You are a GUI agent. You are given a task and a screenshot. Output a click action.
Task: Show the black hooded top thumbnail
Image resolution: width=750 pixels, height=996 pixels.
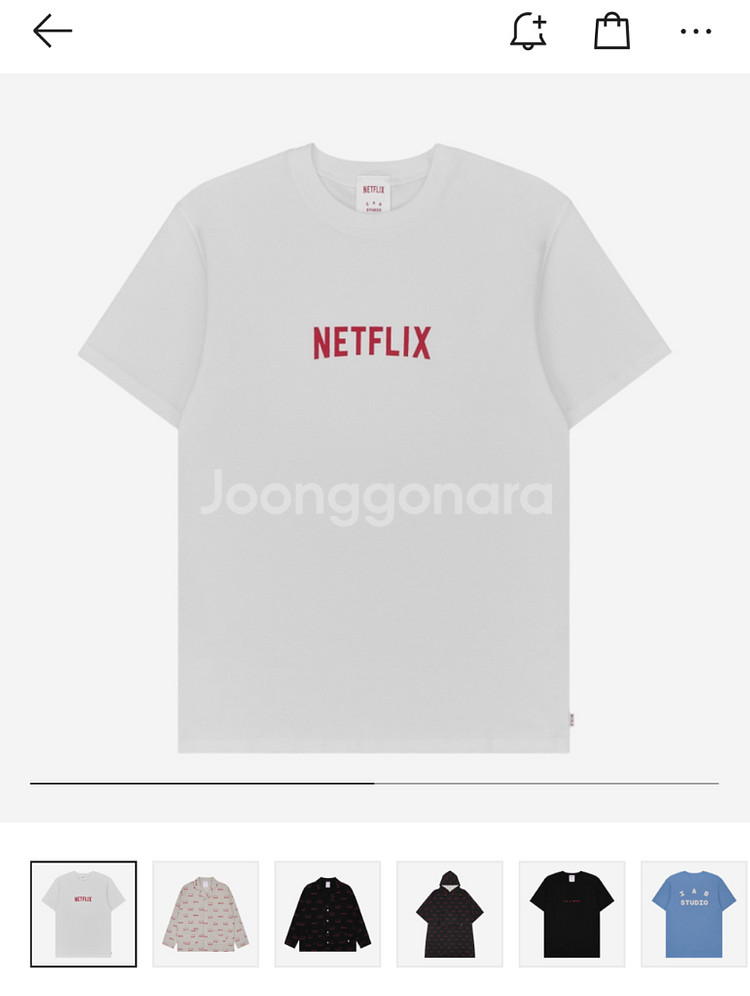pos(449,913)
